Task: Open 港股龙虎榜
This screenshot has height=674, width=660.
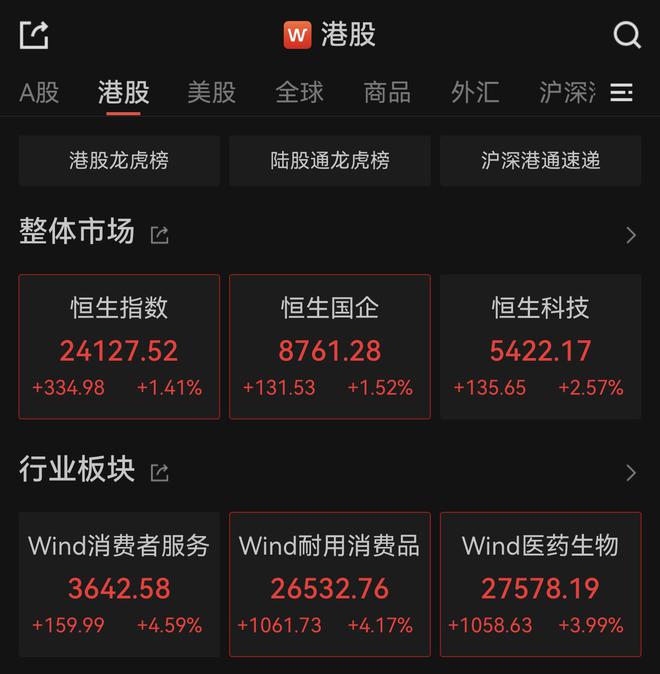Action: click(x=119, y=160)
